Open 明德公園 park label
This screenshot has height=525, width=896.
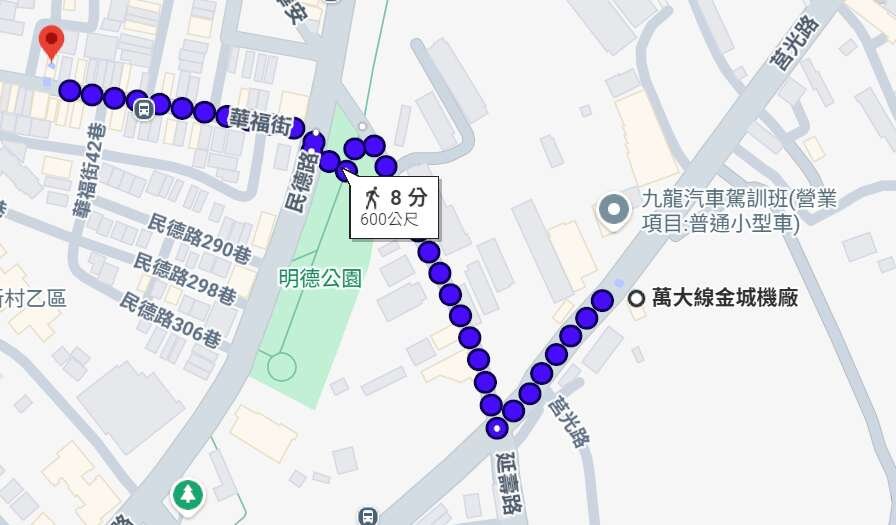(319, 277)
